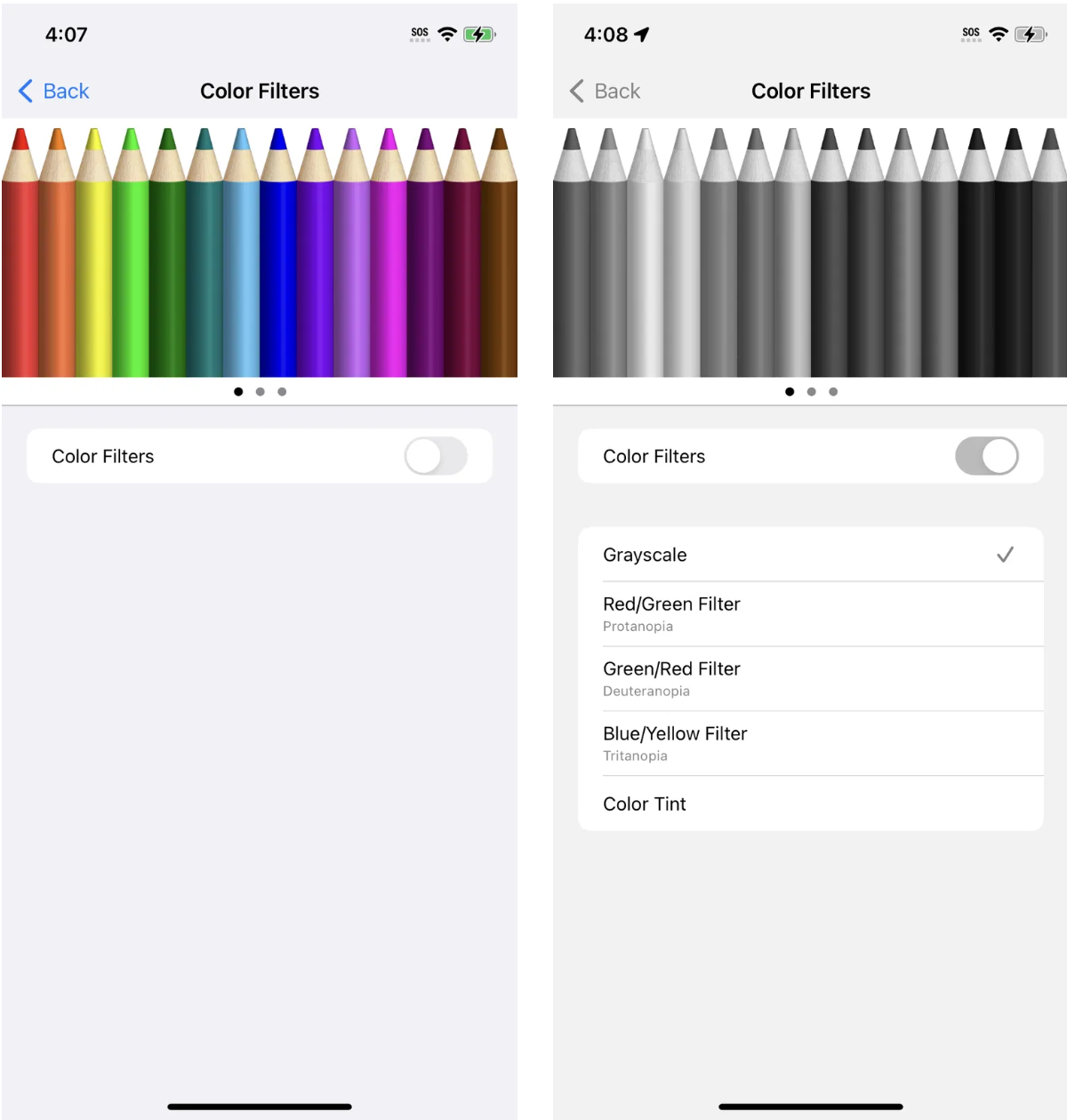This screenshot has height=1120, width=1067.
Task: Tap the SOS indicator in the status bar
Action: pyautogui.click(x=418, y=33)
